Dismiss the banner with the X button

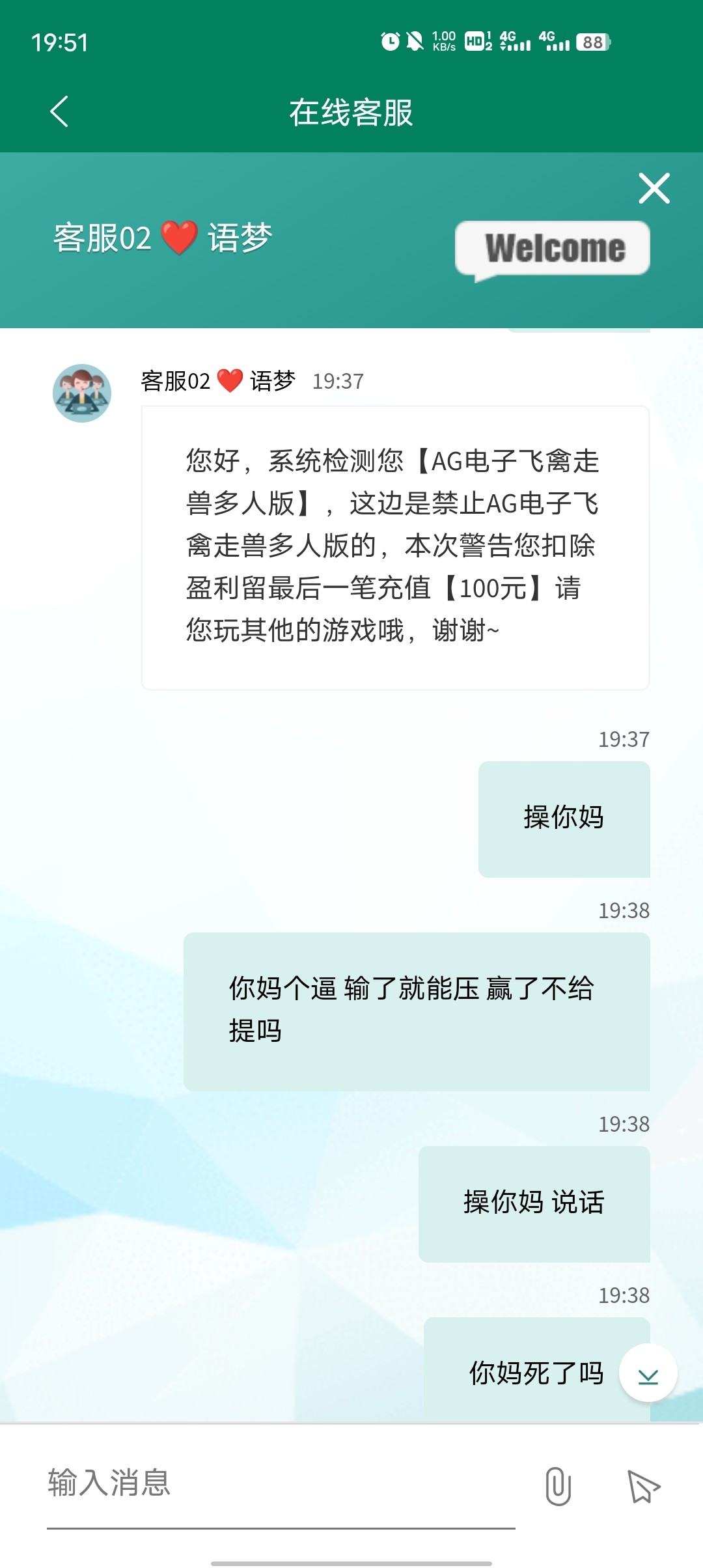tap(654, 189)
